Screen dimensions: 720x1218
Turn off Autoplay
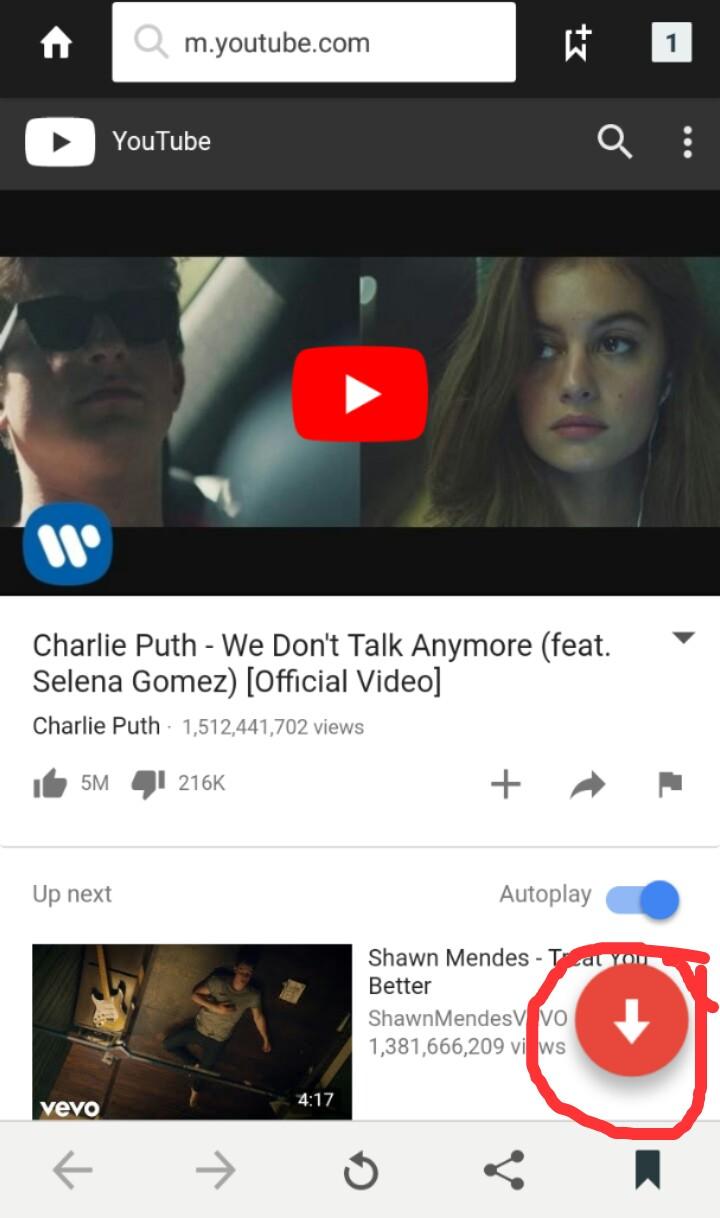pyautogui.click(x=643, y=899)
